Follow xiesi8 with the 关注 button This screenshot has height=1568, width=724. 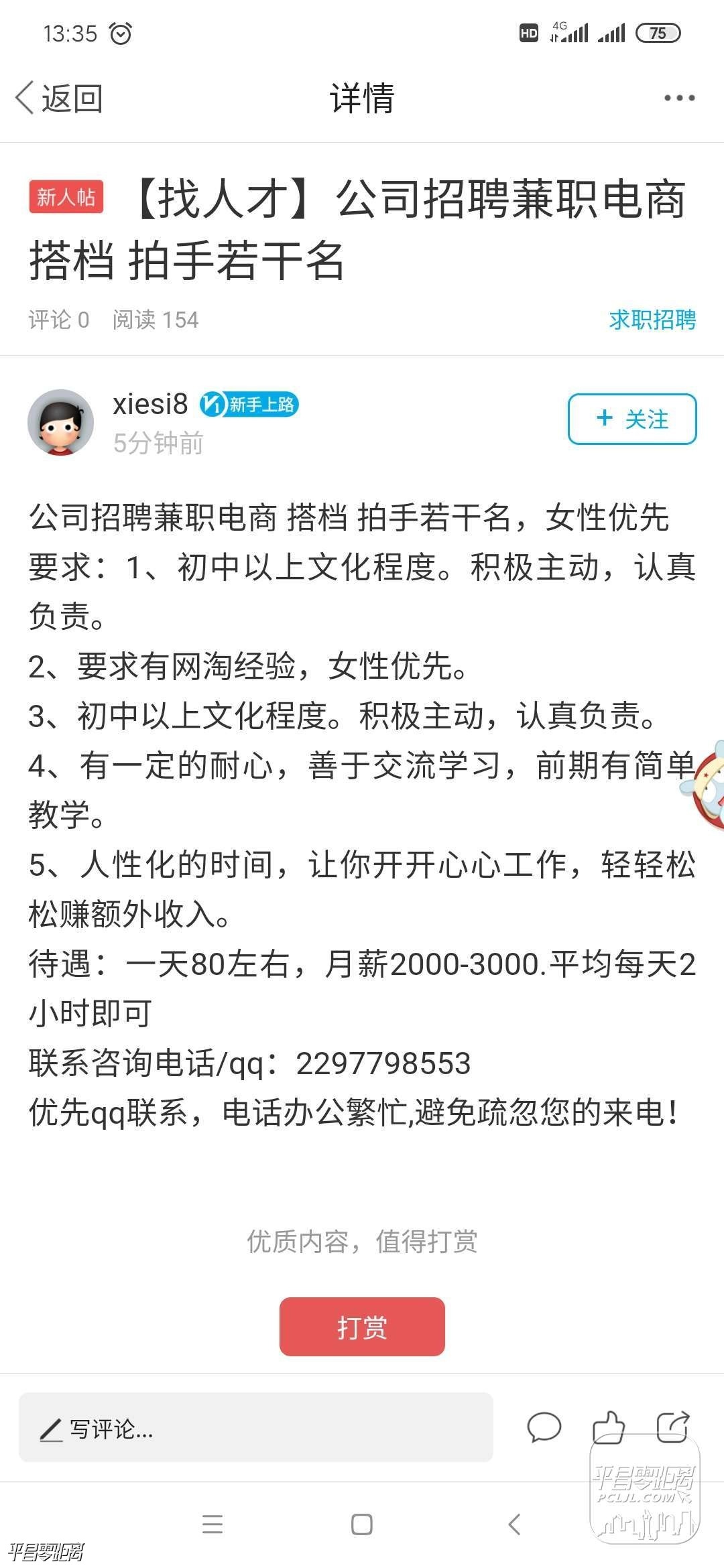(631, 419)
